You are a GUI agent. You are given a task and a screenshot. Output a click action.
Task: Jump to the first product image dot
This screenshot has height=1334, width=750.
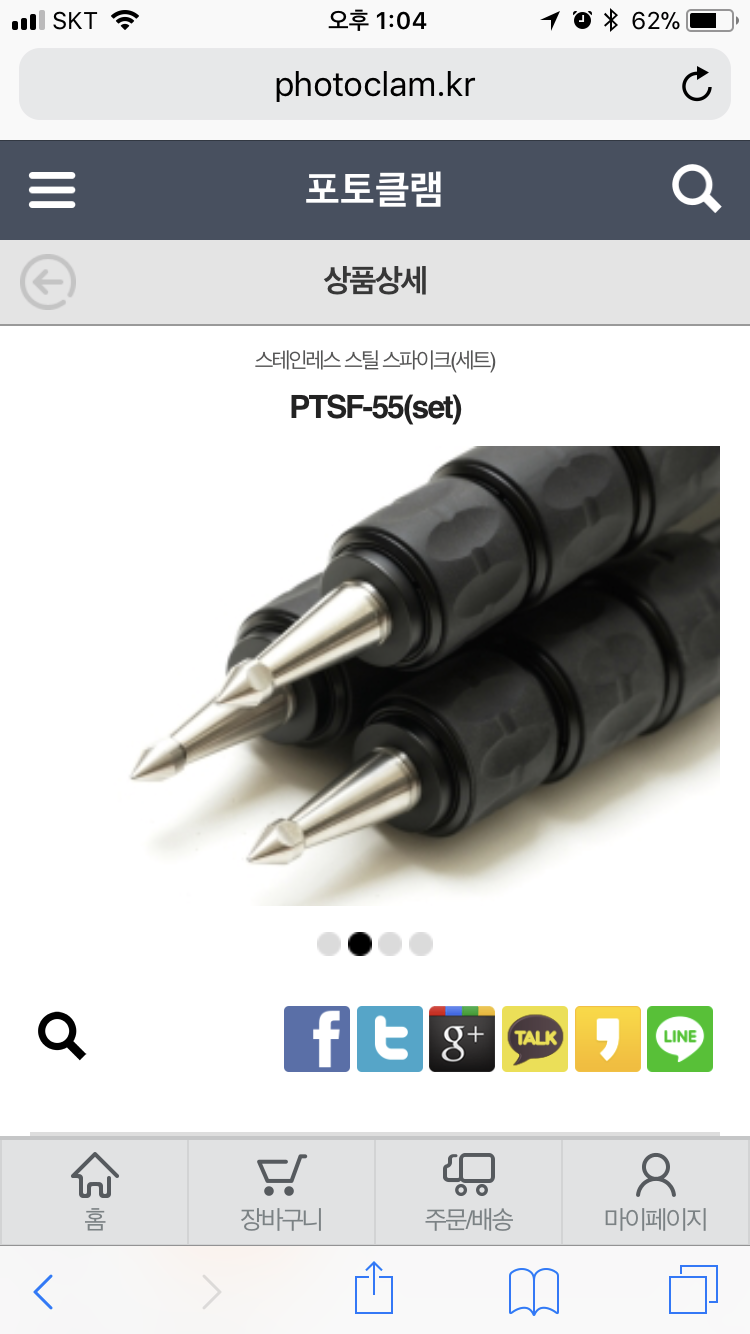tap(328, 944)
